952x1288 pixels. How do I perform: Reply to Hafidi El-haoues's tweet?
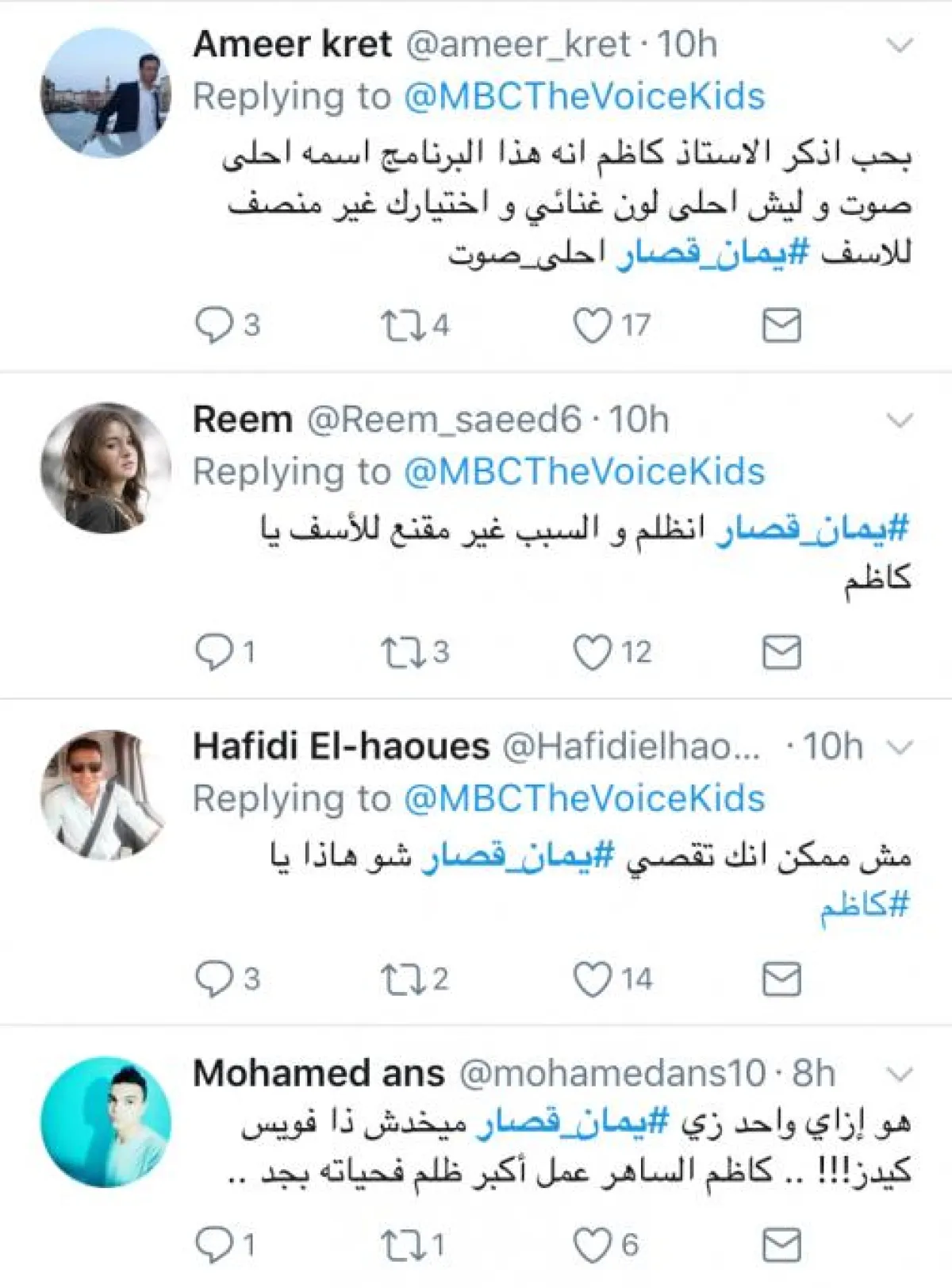[213, 979]
